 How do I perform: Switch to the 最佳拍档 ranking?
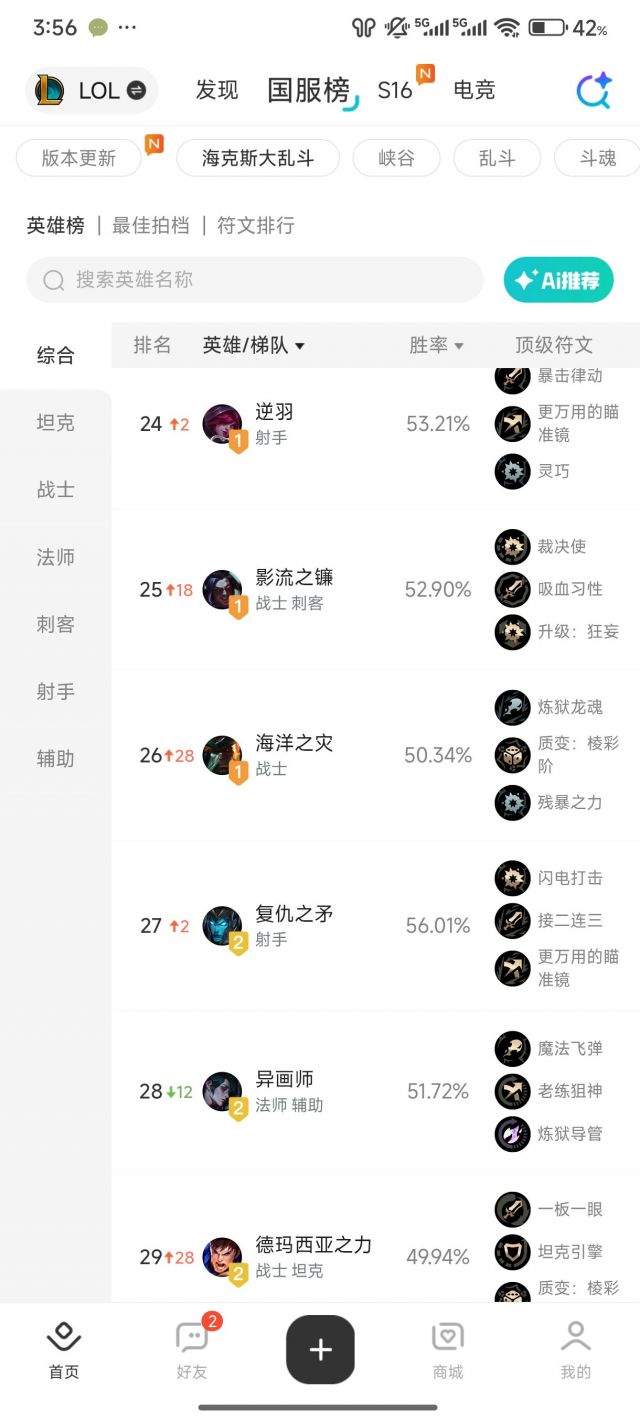coord(150,226)
